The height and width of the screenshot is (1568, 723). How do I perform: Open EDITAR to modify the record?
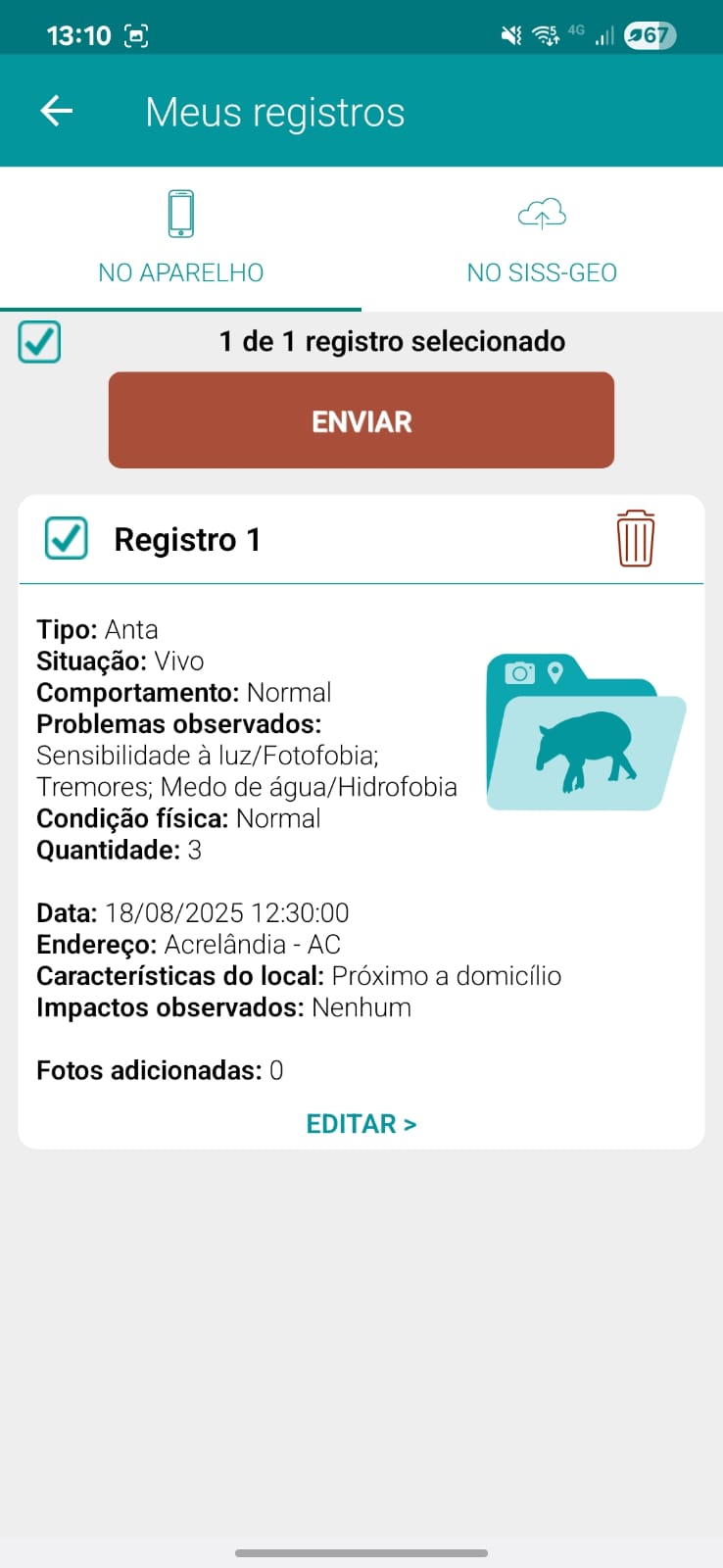click(361, 1123)
